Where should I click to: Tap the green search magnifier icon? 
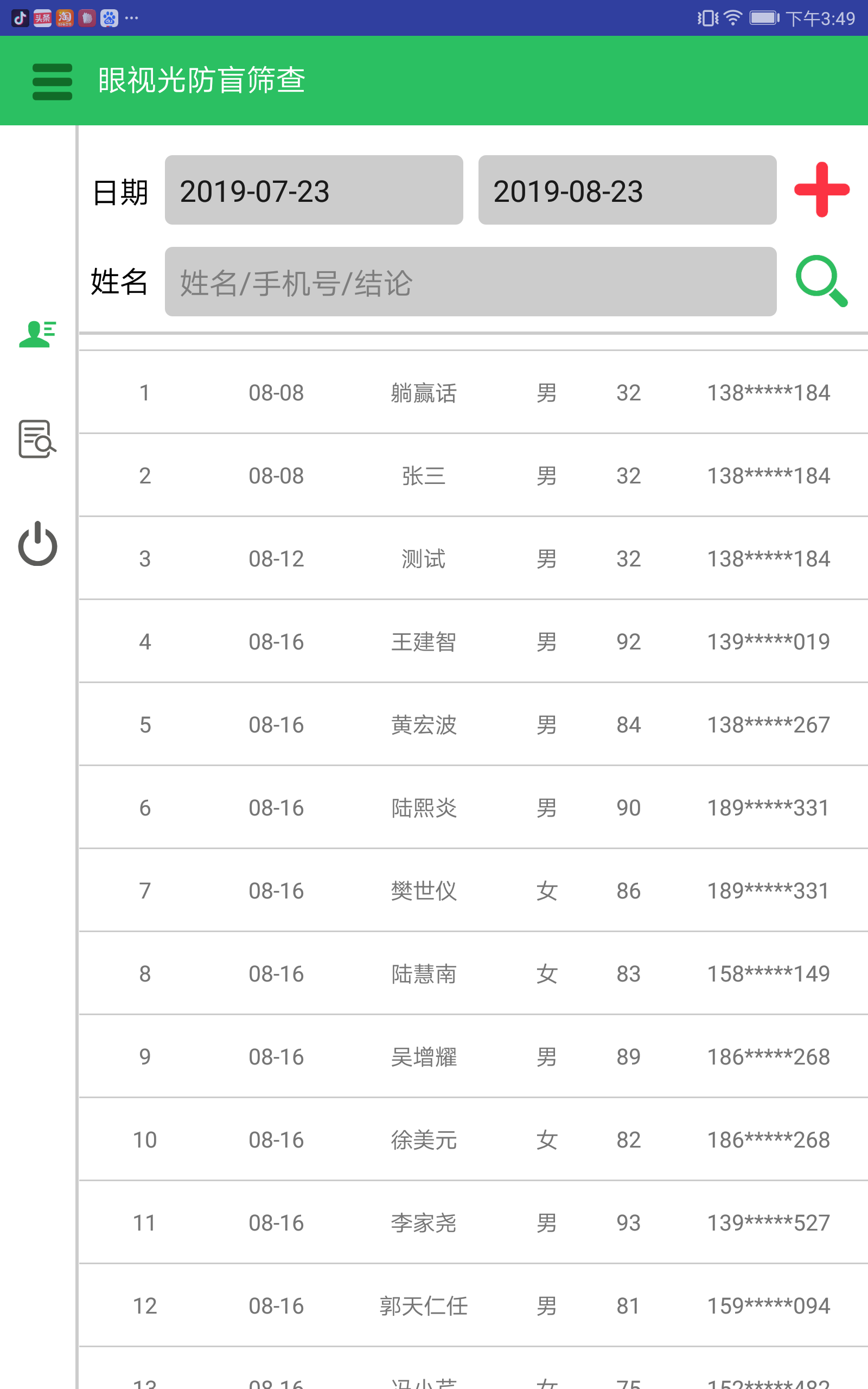tap(821, 281)
